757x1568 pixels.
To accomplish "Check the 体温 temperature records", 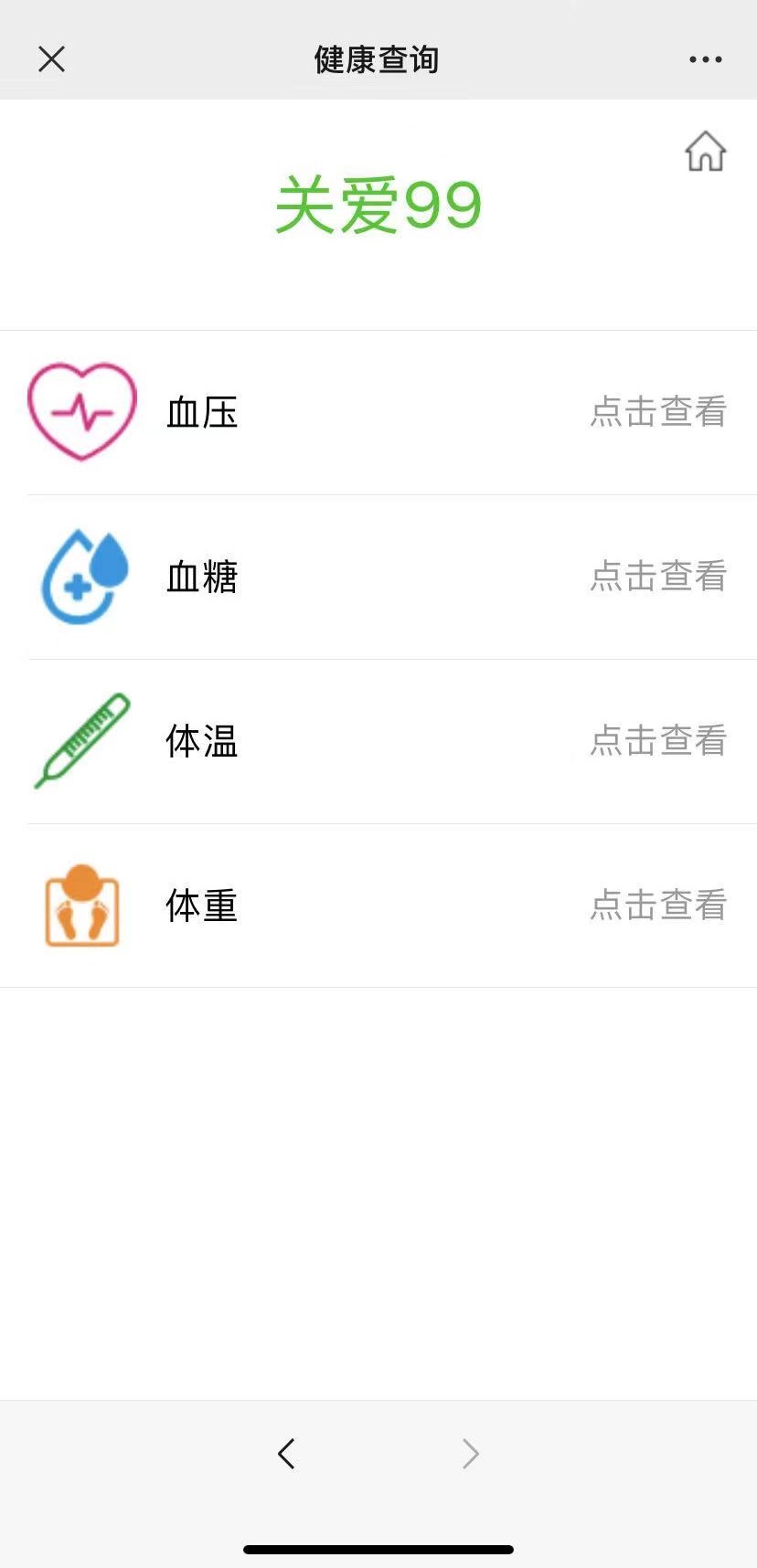I will (x=378, y=742).
